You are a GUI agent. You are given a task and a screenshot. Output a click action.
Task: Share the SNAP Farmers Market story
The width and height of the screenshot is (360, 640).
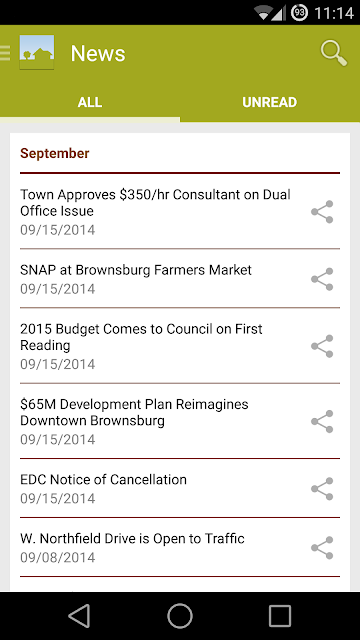coord(322,279)
